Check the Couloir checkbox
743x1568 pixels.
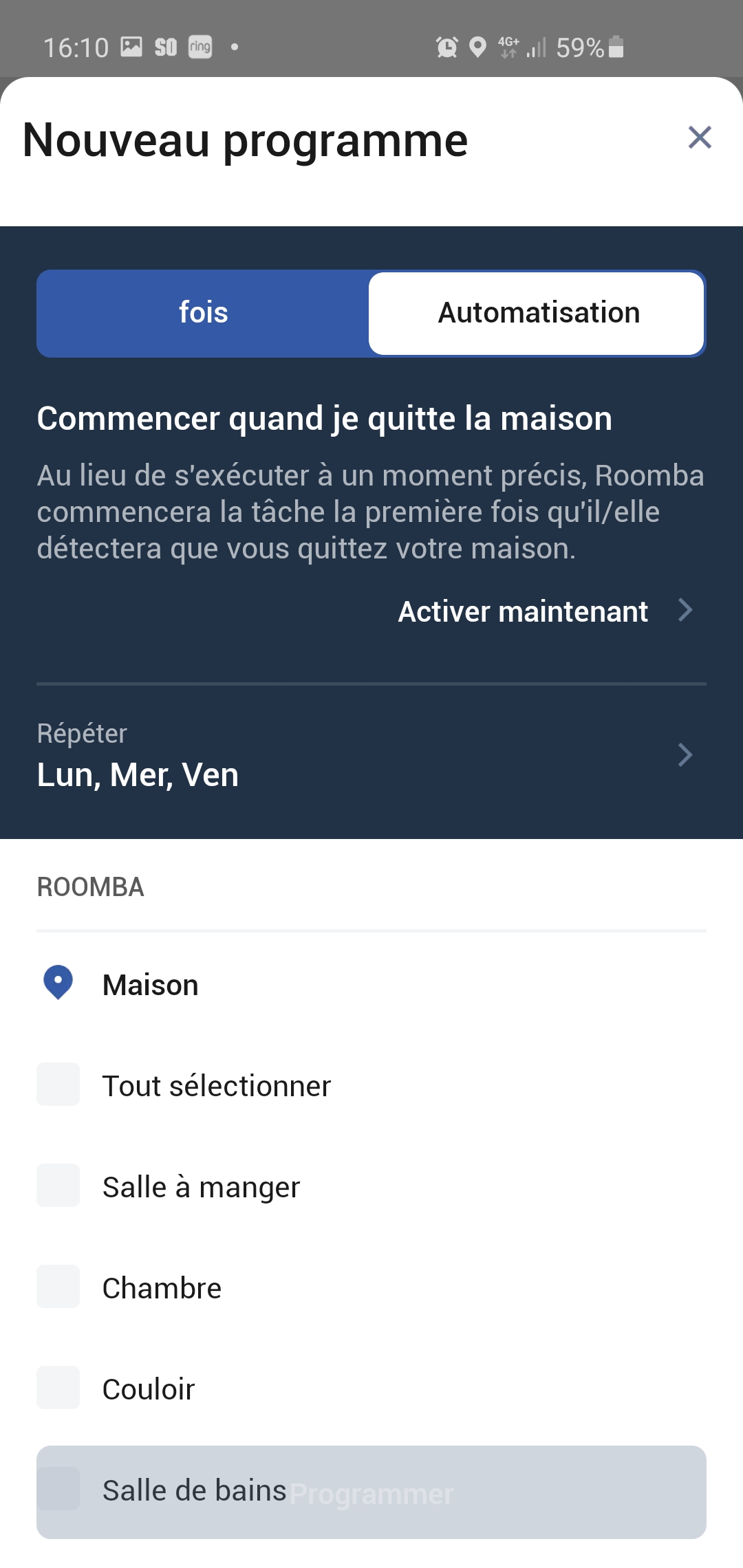pyautogui.click(x=58, y=1388)
